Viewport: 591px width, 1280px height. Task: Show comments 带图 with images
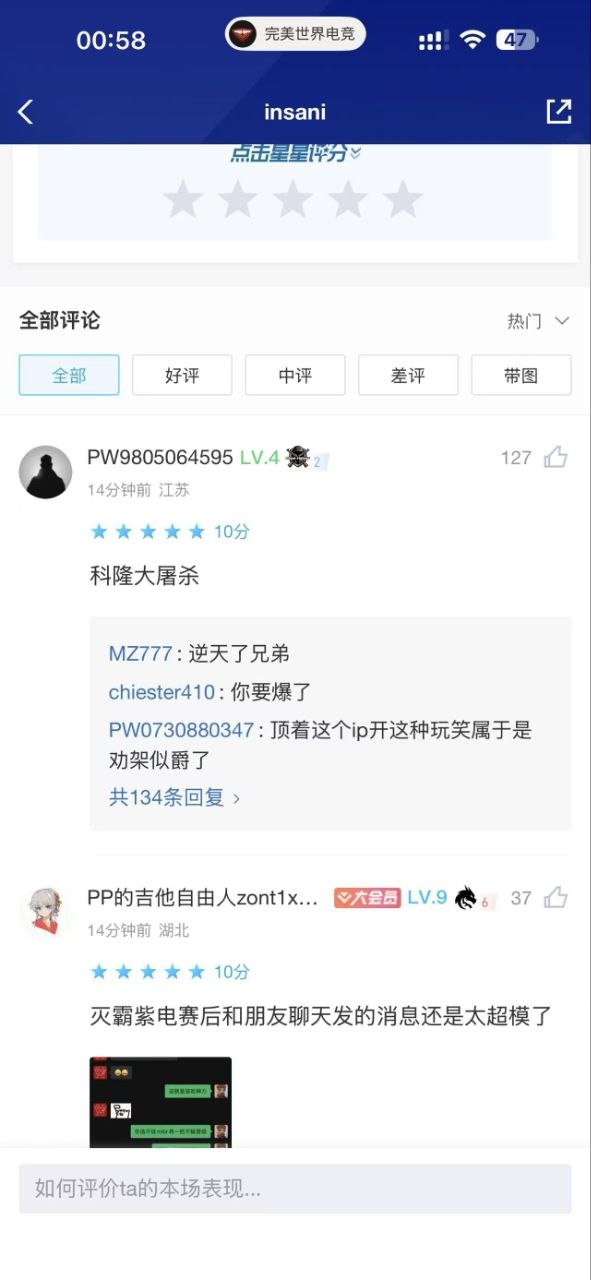(x=521, y=375)
